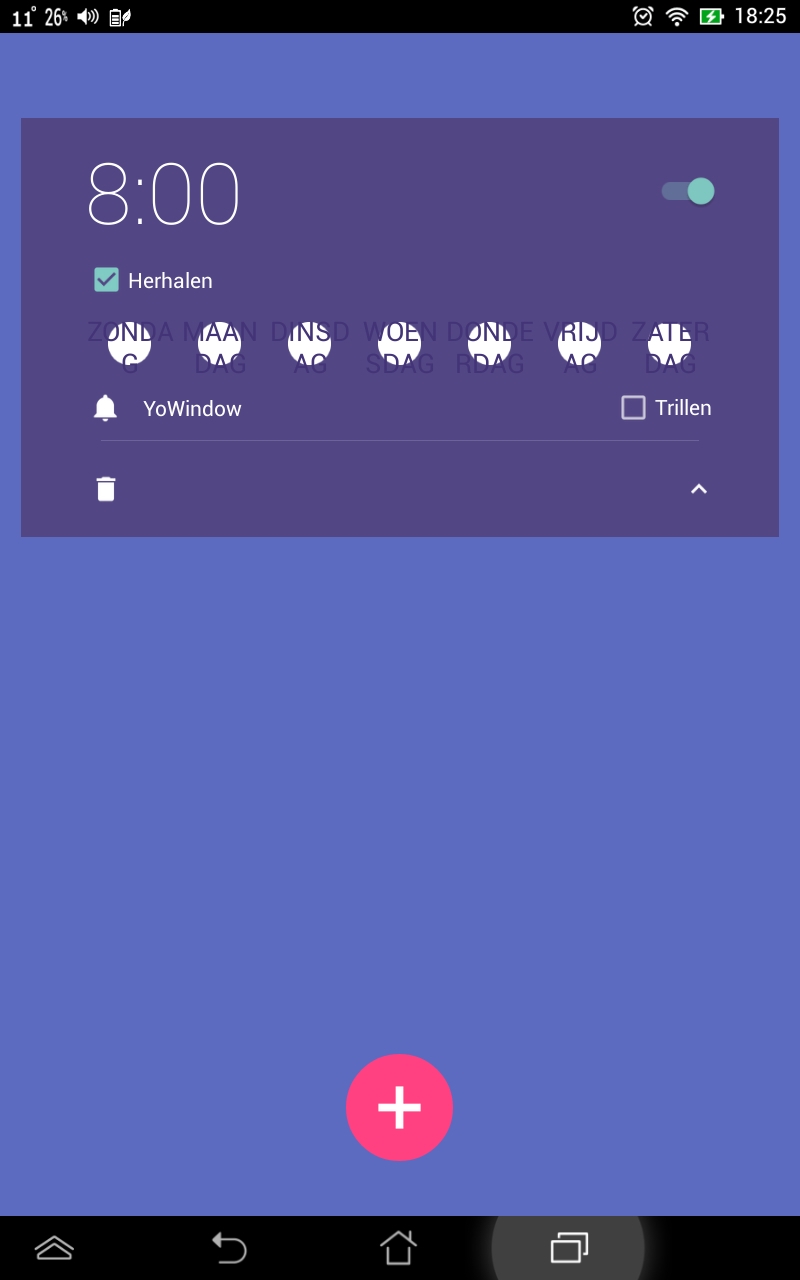This screenshot has width=800, height=1280.
Task: Go to the home screen
Action: [x=398, y=1247]
